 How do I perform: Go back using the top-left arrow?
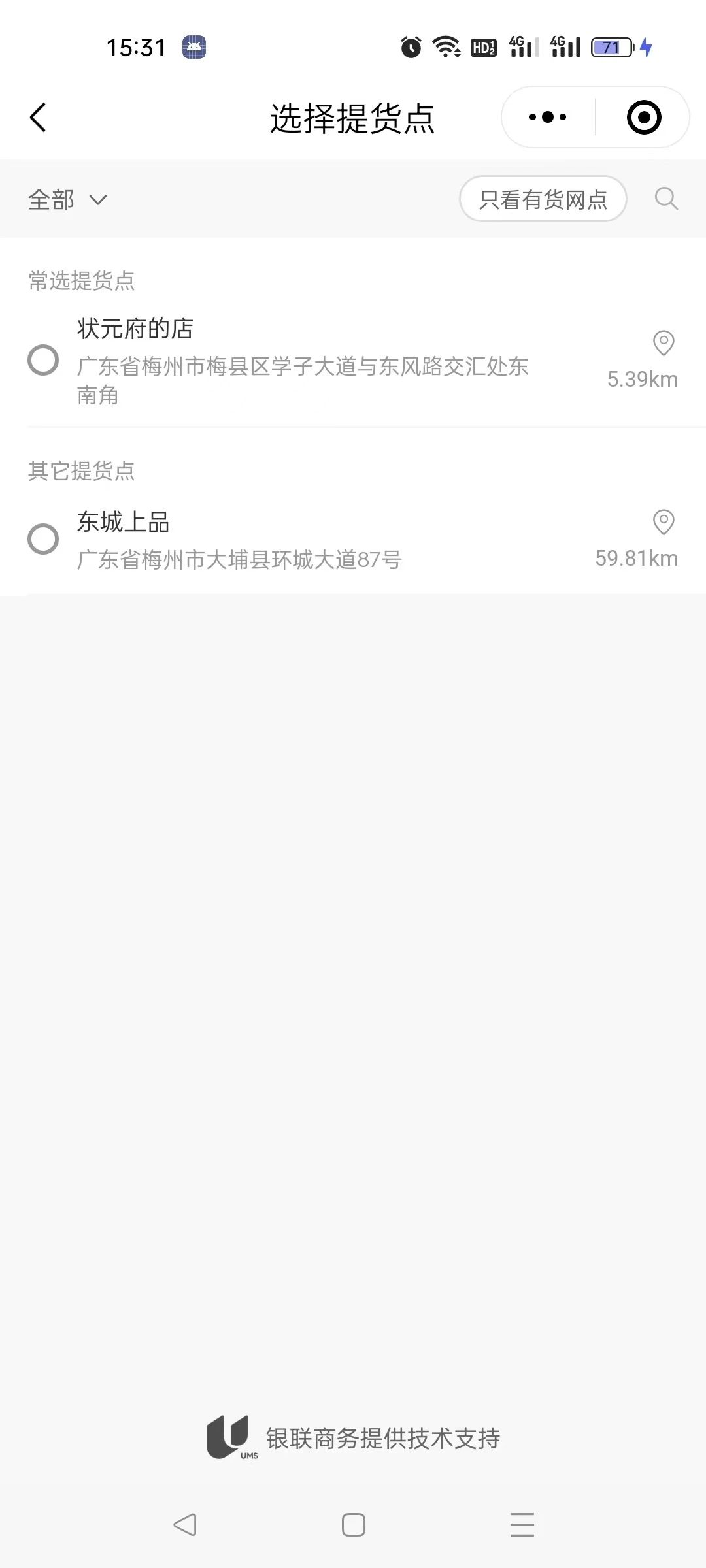pos(38,118)
